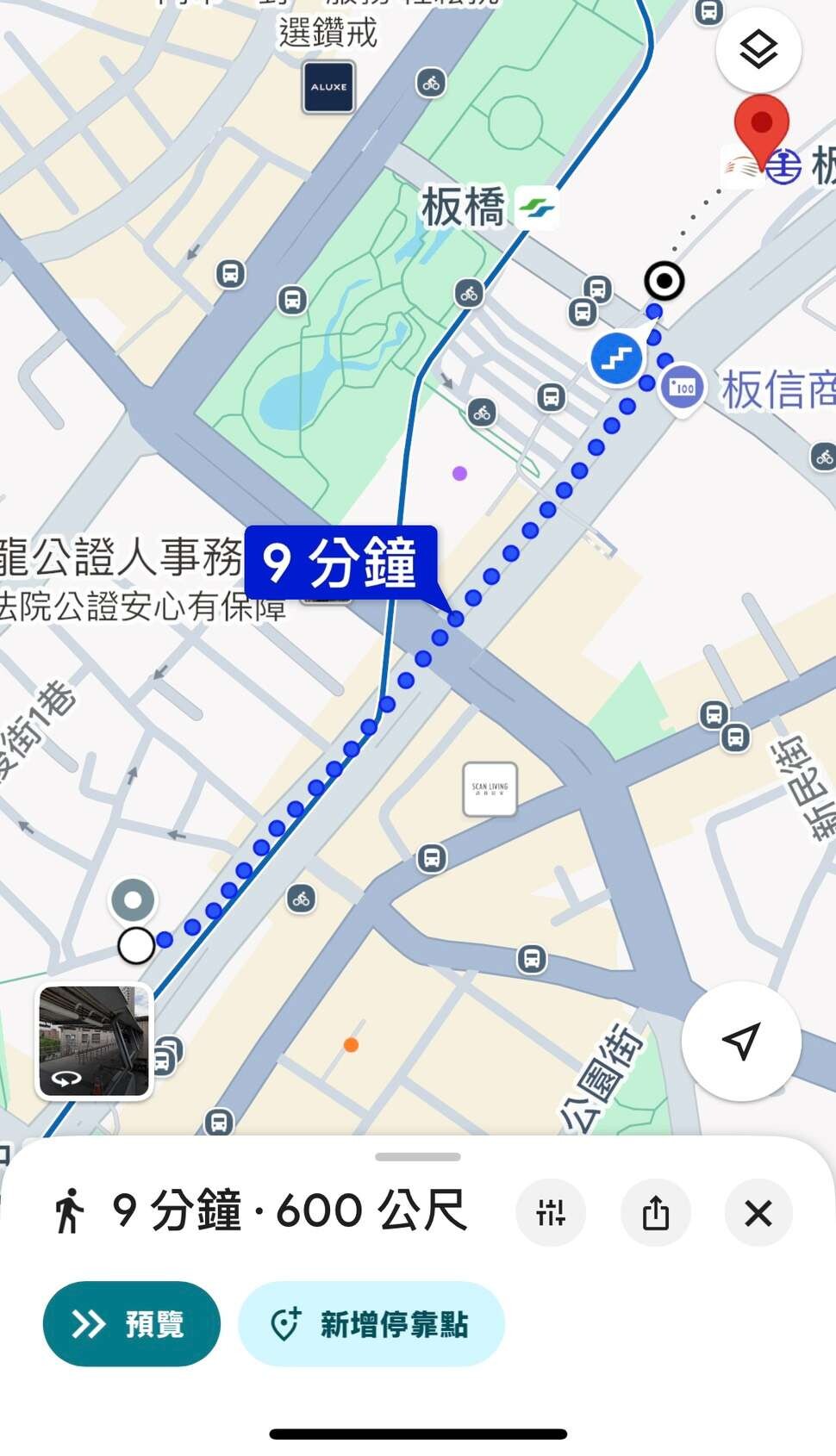Close the walking directions
This screenshot has width=836, height=1456.
click(x=758, y=1213)
